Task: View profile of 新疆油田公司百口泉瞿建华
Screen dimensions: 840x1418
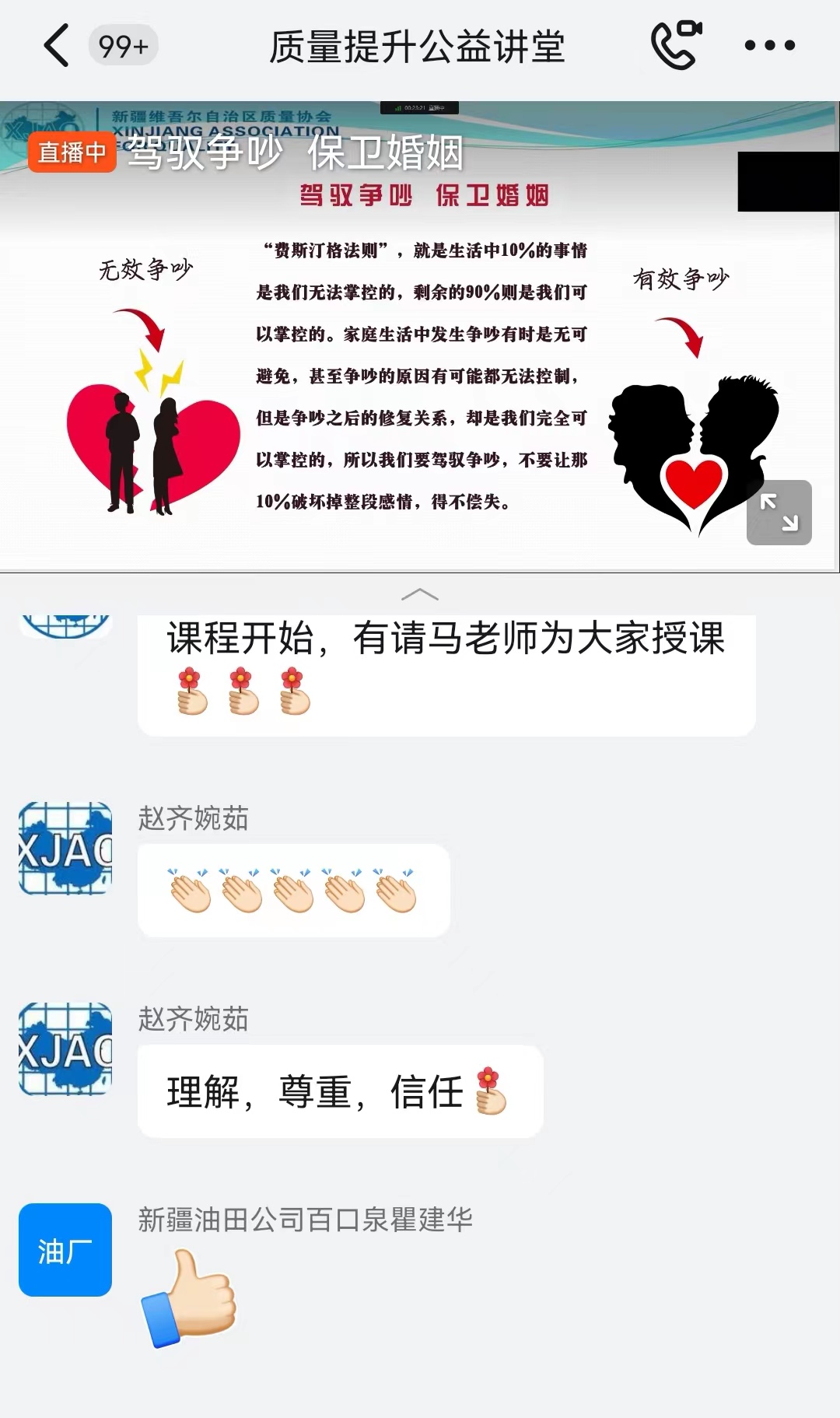Action: click(x=65, y=1249)
